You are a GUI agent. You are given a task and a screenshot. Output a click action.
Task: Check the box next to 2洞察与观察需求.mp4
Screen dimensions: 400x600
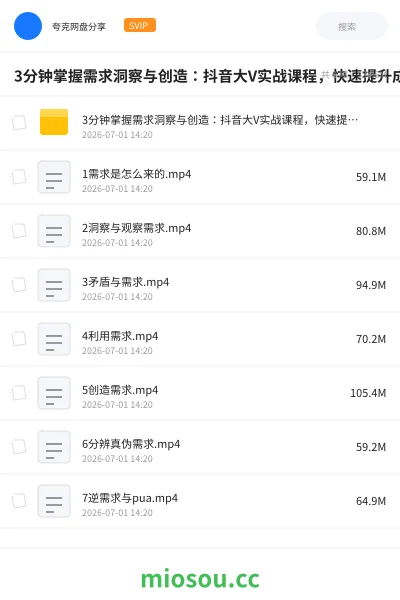pos(19,231)
